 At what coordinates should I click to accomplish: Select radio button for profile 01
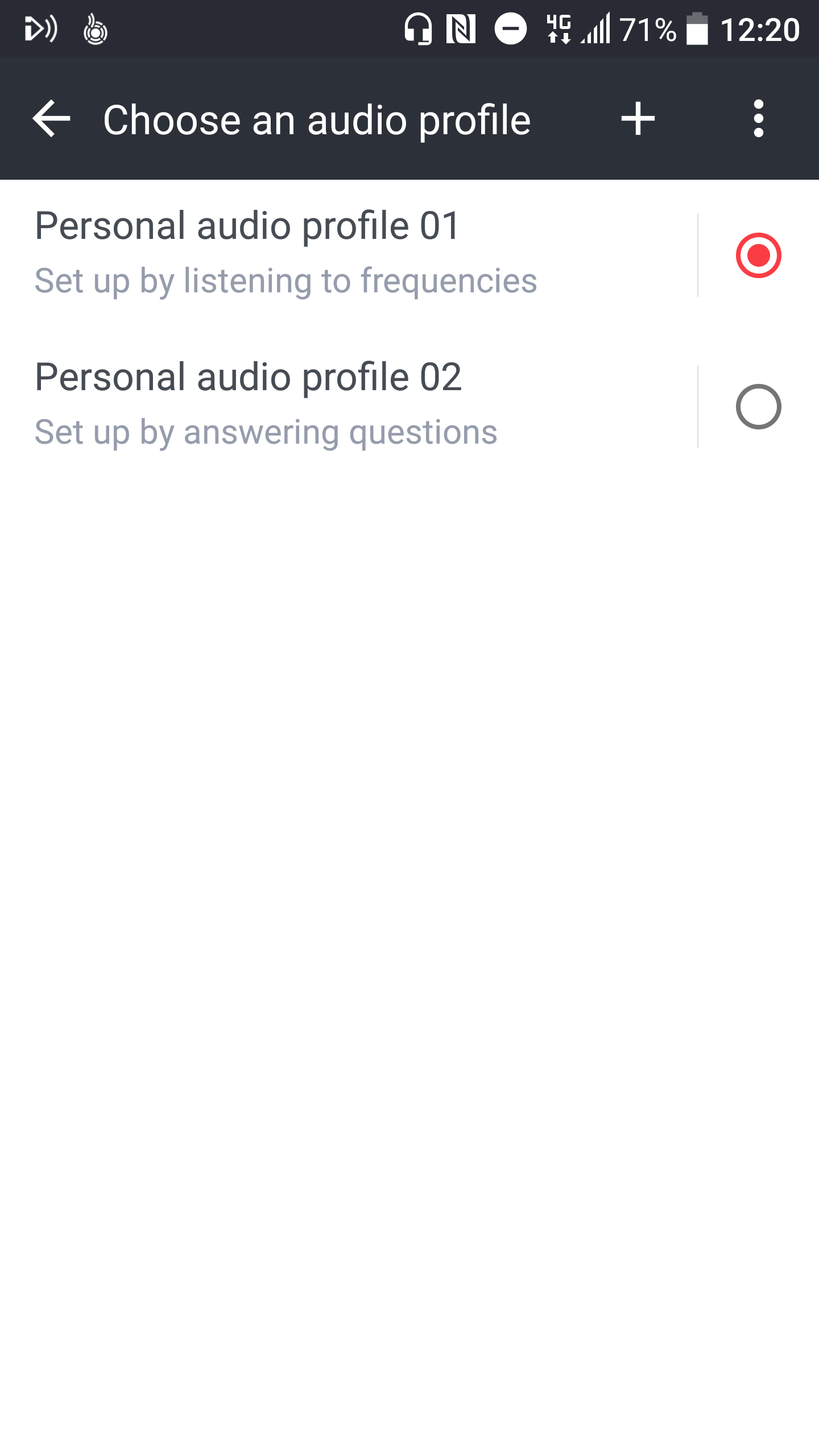758,255
